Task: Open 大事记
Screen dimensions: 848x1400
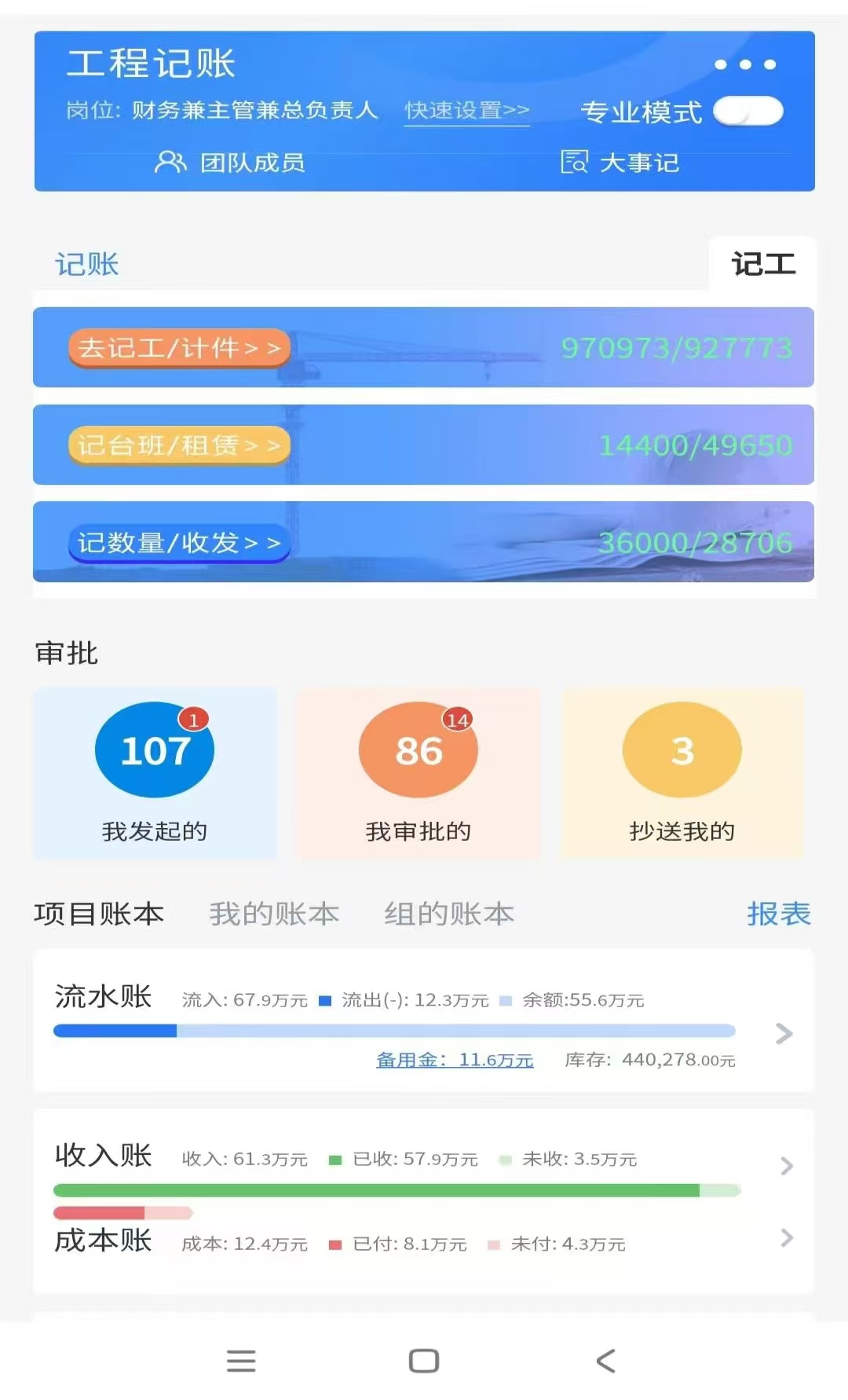Action: [x=620, y=163]
